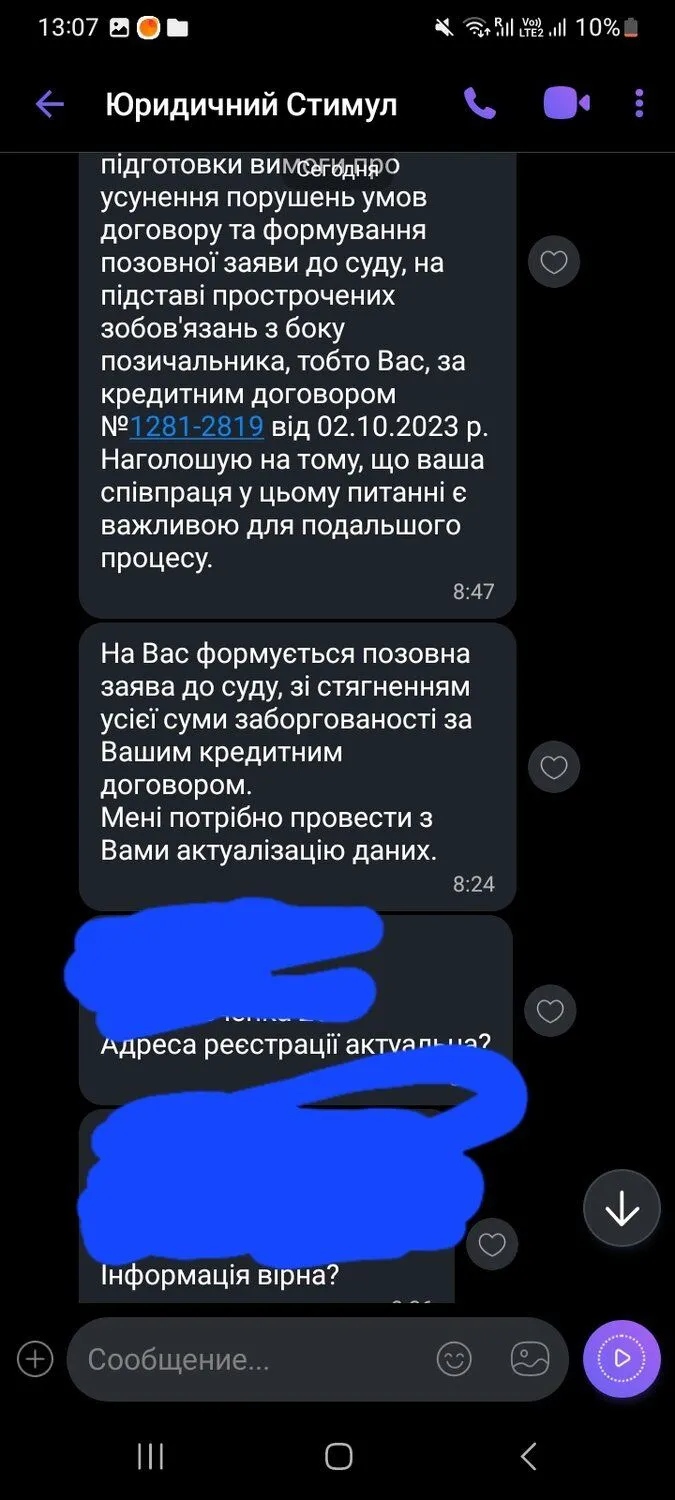Focus the Сообщение text field
Screen dimensions: 675x1500
point(250,1359)
